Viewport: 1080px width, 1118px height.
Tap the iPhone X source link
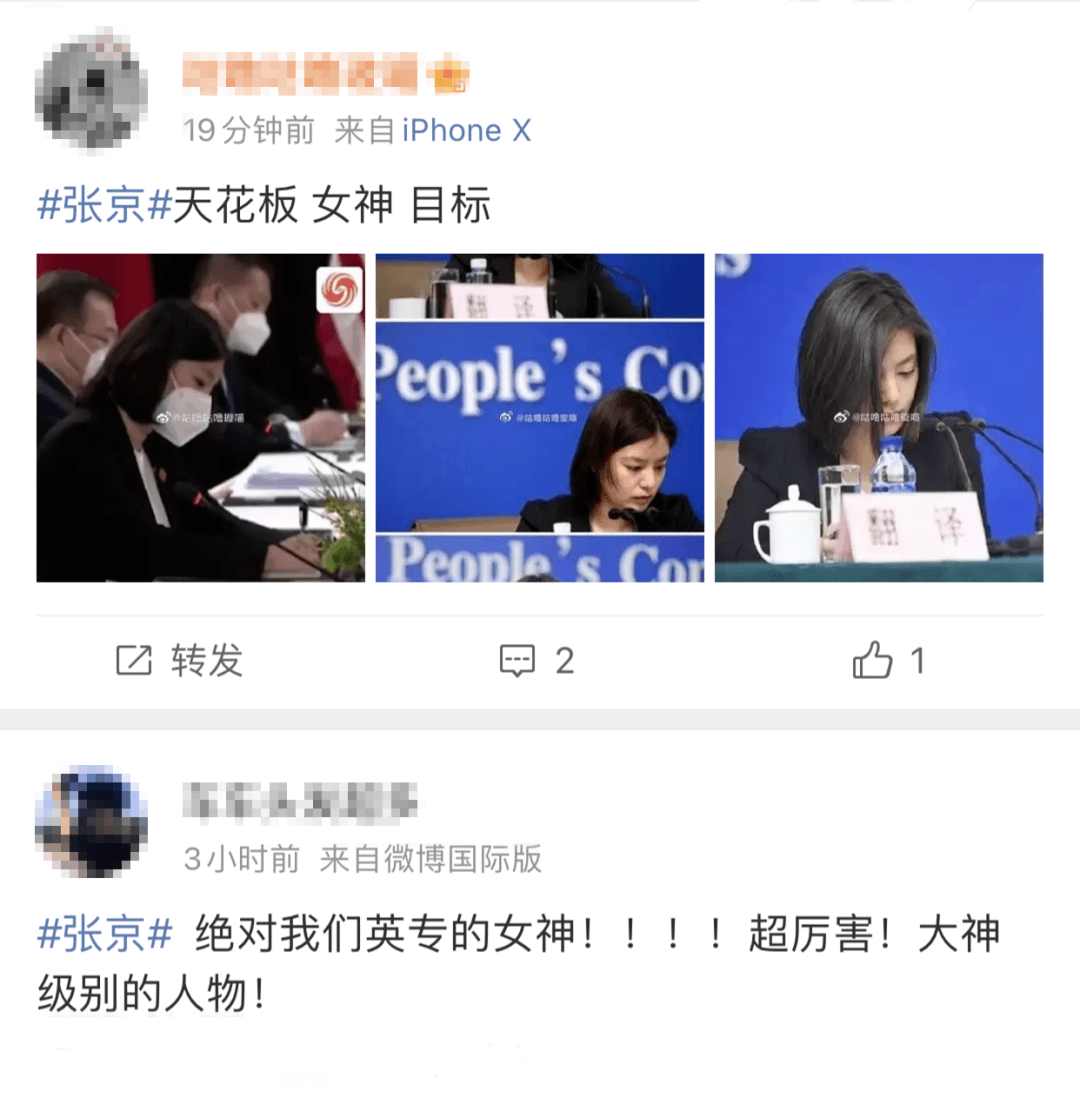tap(466, 130)
